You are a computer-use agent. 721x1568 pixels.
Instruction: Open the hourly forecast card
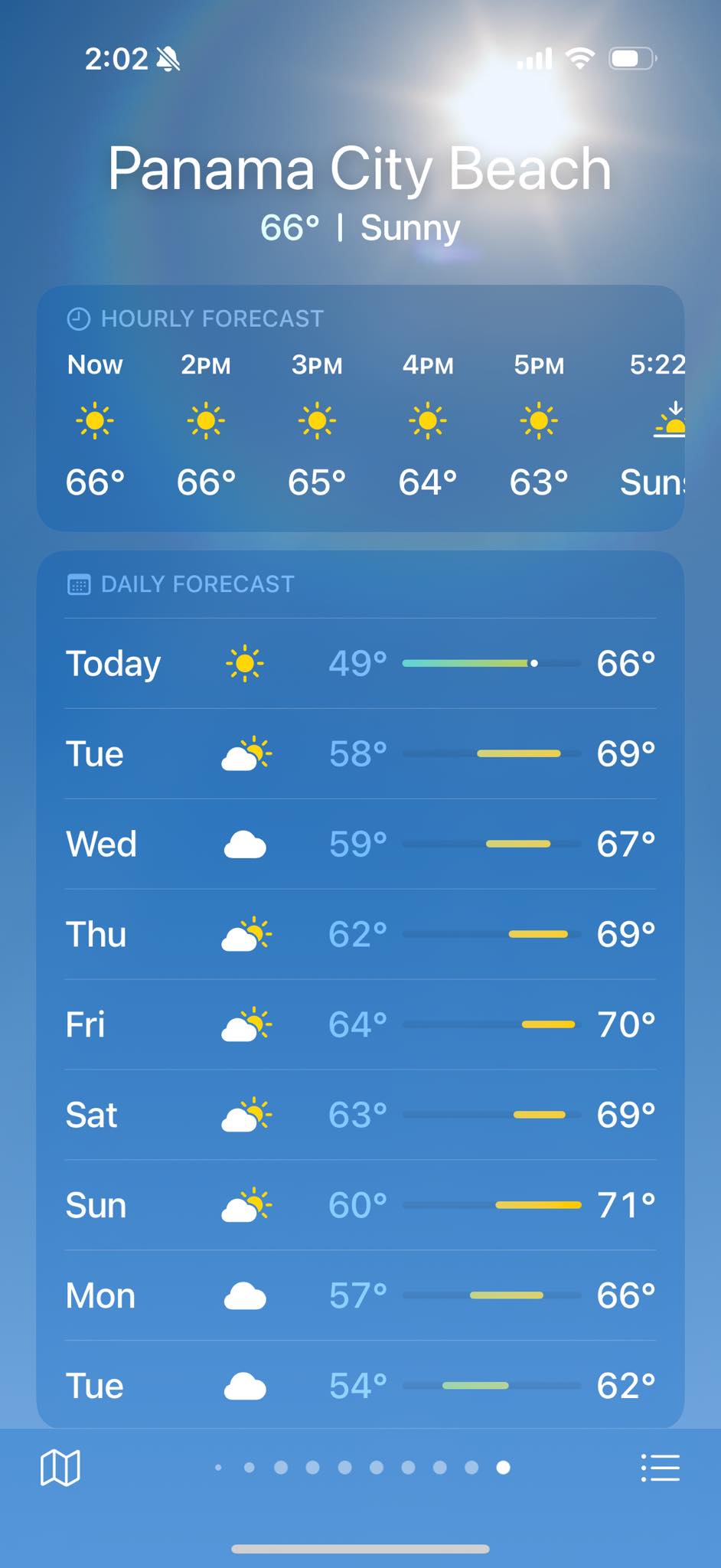pyautogui.click(x=360, y=408)
